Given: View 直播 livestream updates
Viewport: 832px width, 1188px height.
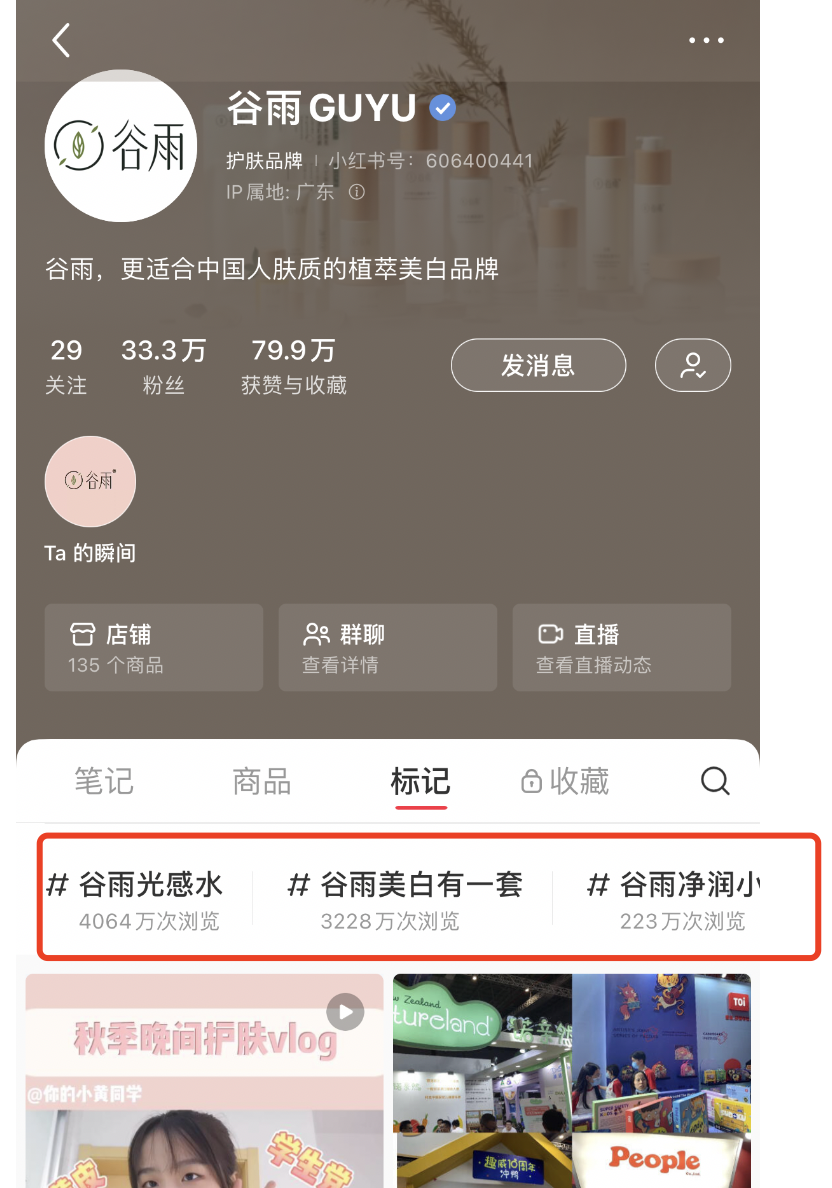Looking at the screenshot, I should 621,647.
